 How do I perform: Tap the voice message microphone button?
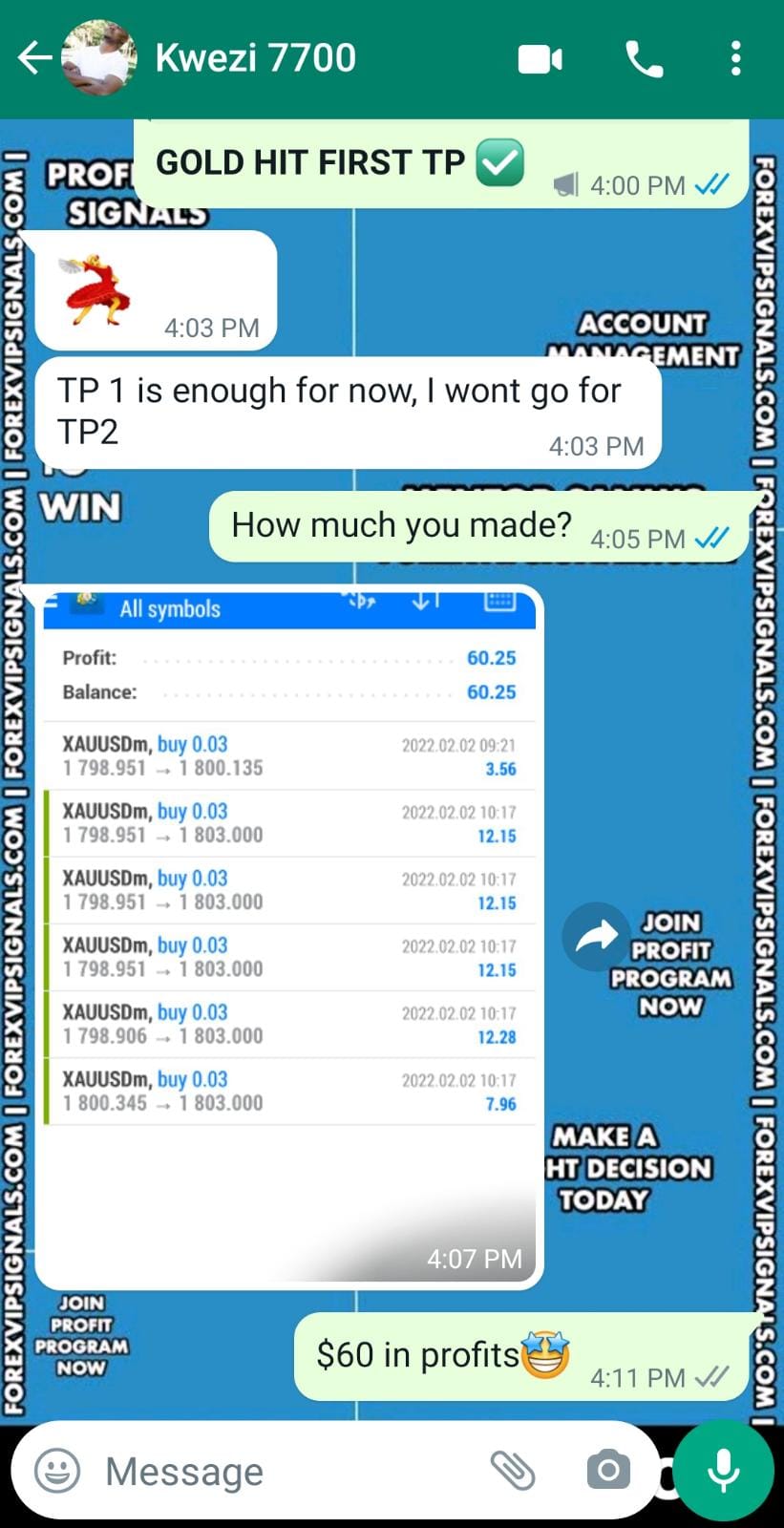[723, 1471]
